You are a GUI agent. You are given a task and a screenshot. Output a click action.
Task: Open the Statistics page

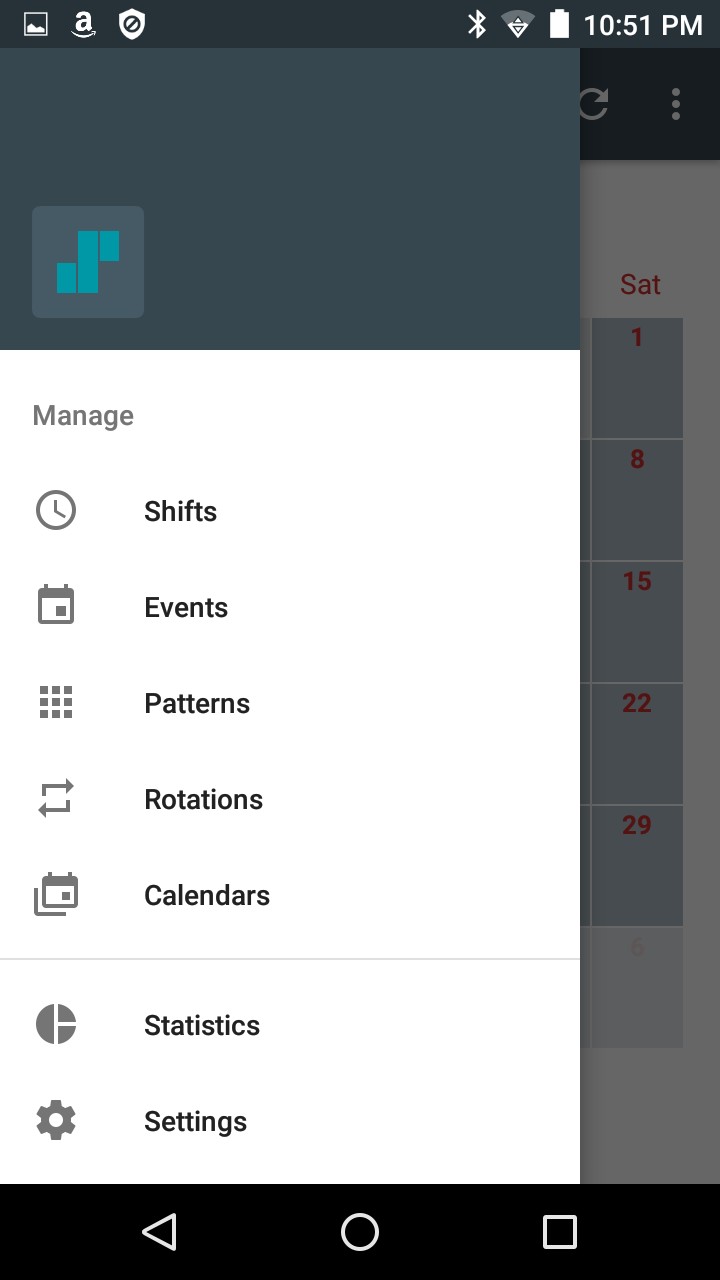(201, 1025)
